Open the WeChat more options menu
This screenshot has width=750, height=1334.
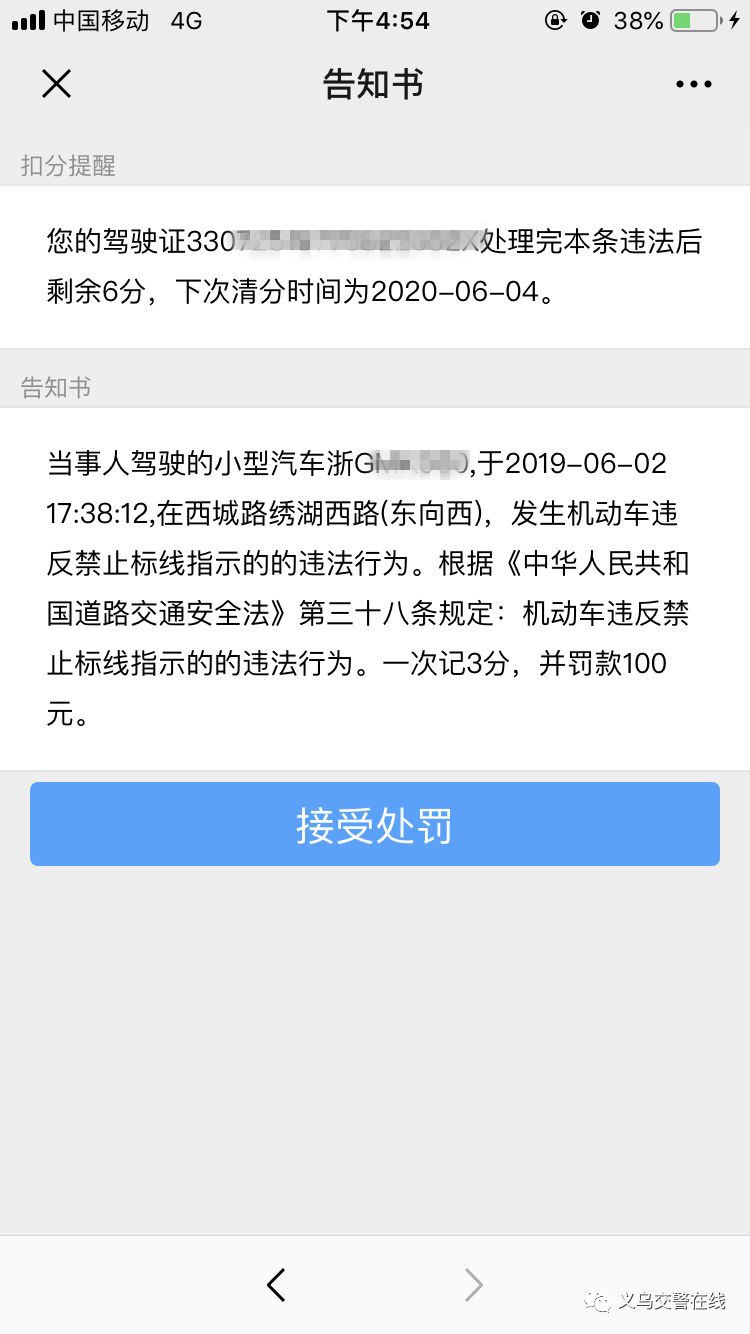click(693, 84)
